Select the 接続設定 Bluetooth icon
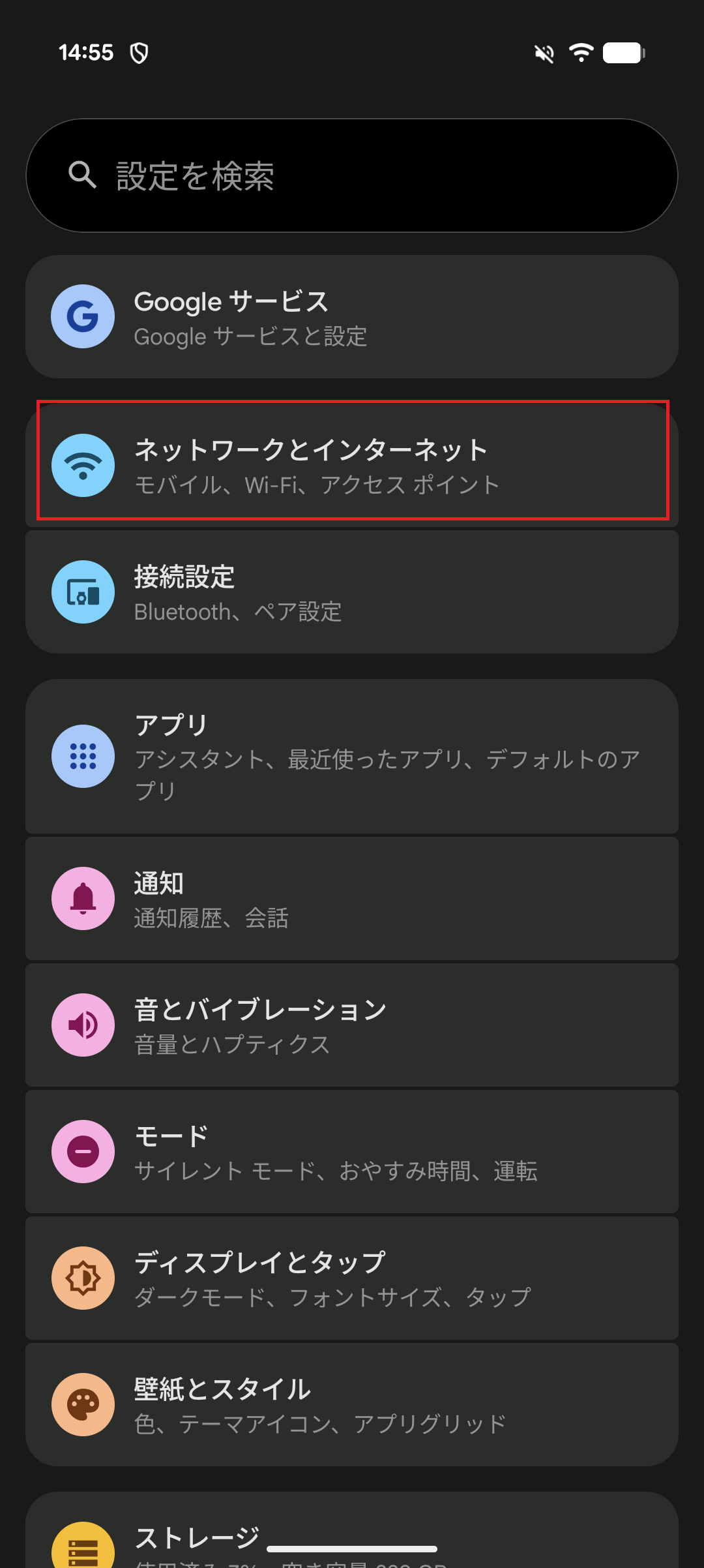 [x=83, y=592]
